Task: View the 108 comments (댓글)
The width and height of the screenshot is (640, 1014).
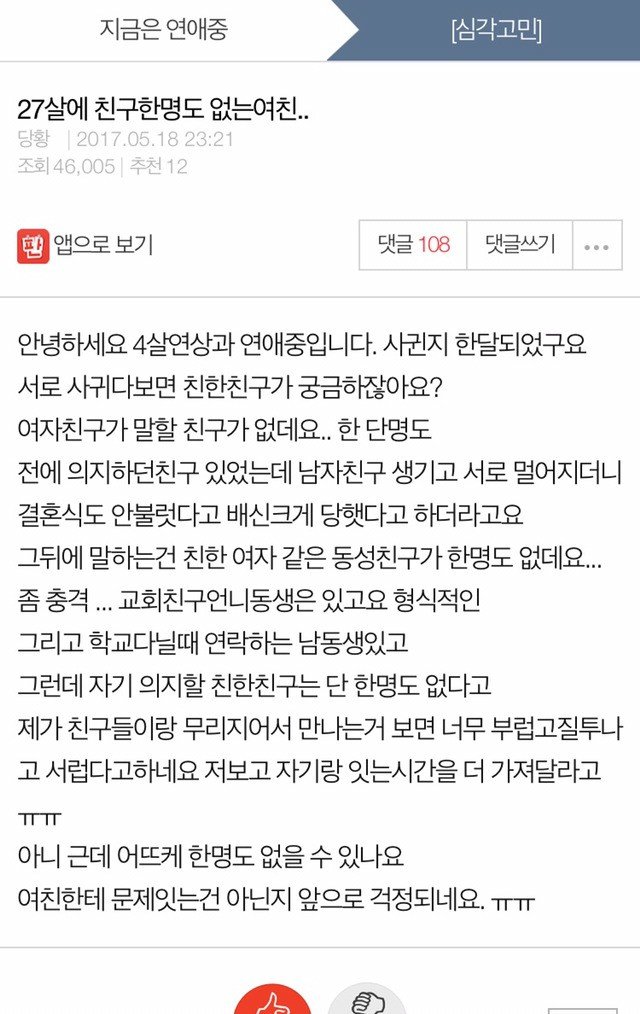Action: [x=413, y=245]
